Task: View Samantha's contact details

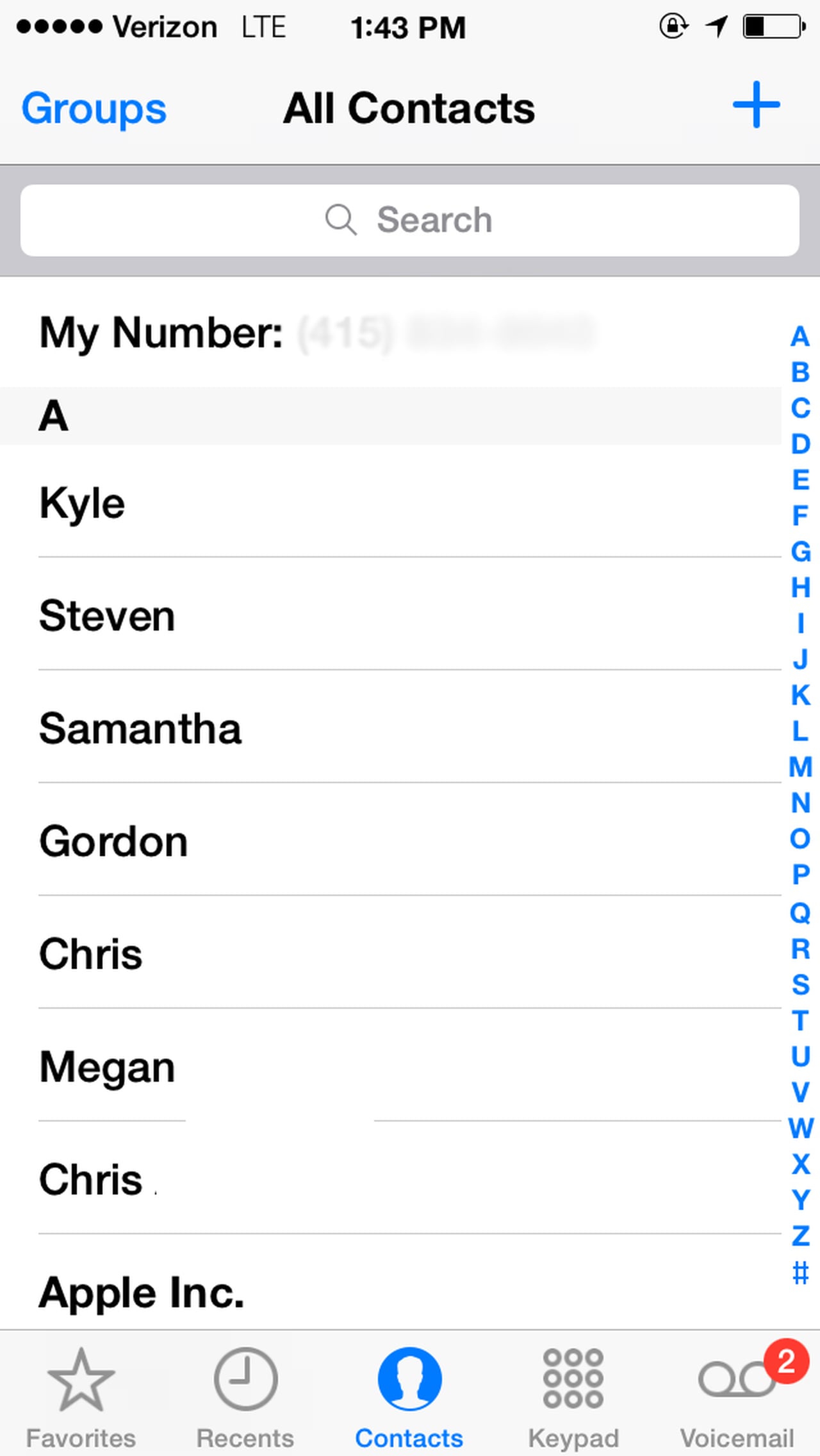Action: tap(140, 729)
